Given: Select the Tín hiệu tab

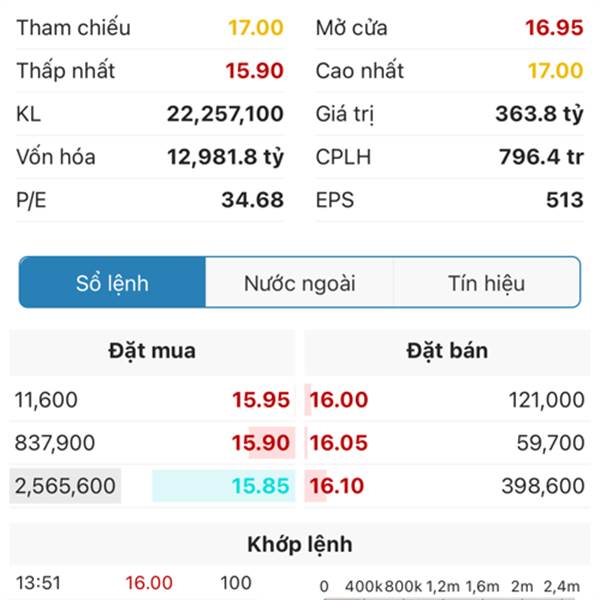Looking at the screenshot, I should click(486, 283).
